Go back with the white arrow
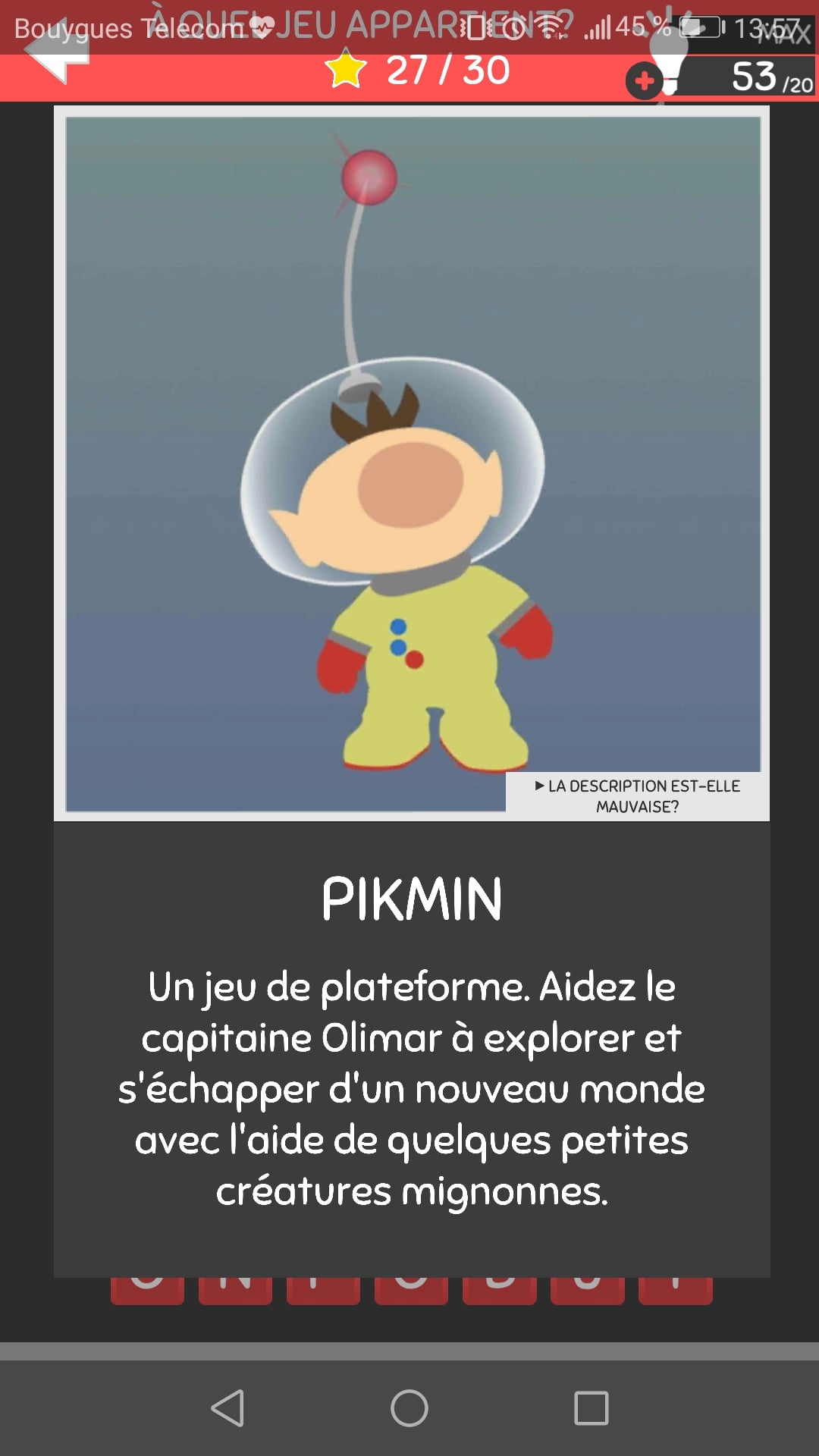Image resolution: width=819 pixels, height=1456 pixels. pos(57,55)
